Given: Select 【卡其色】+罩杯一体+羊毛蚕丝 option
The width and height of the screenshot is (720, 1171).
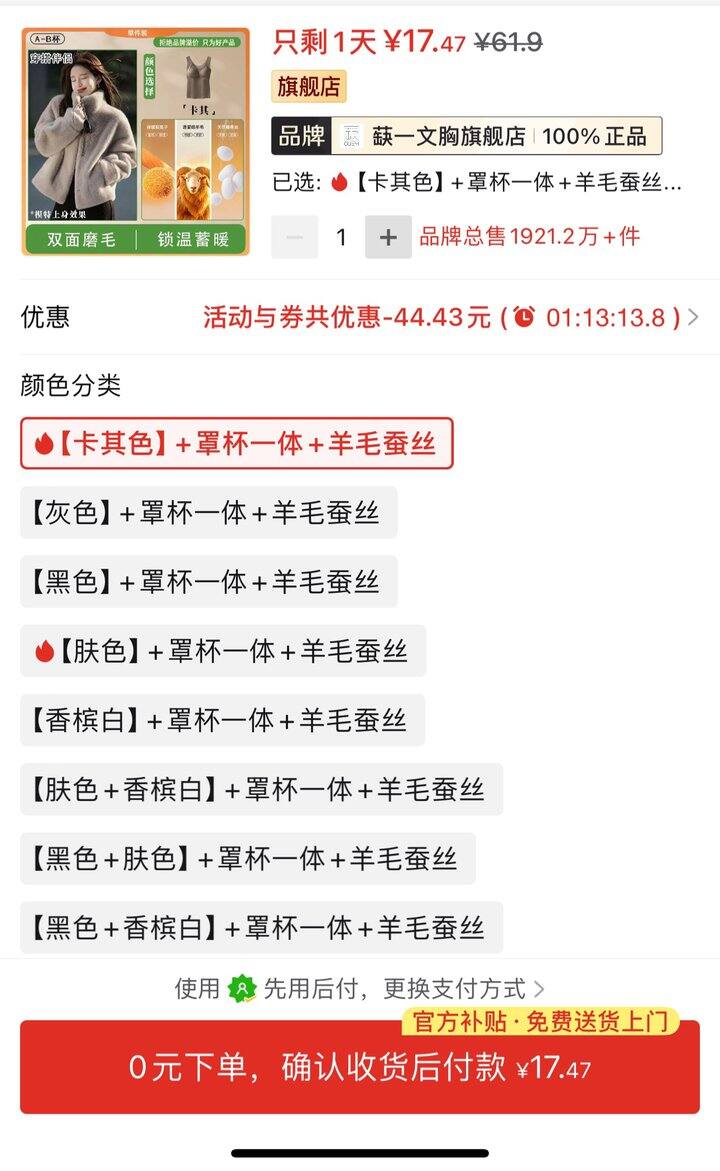Looking at the screenshot, I should (237, 444).
